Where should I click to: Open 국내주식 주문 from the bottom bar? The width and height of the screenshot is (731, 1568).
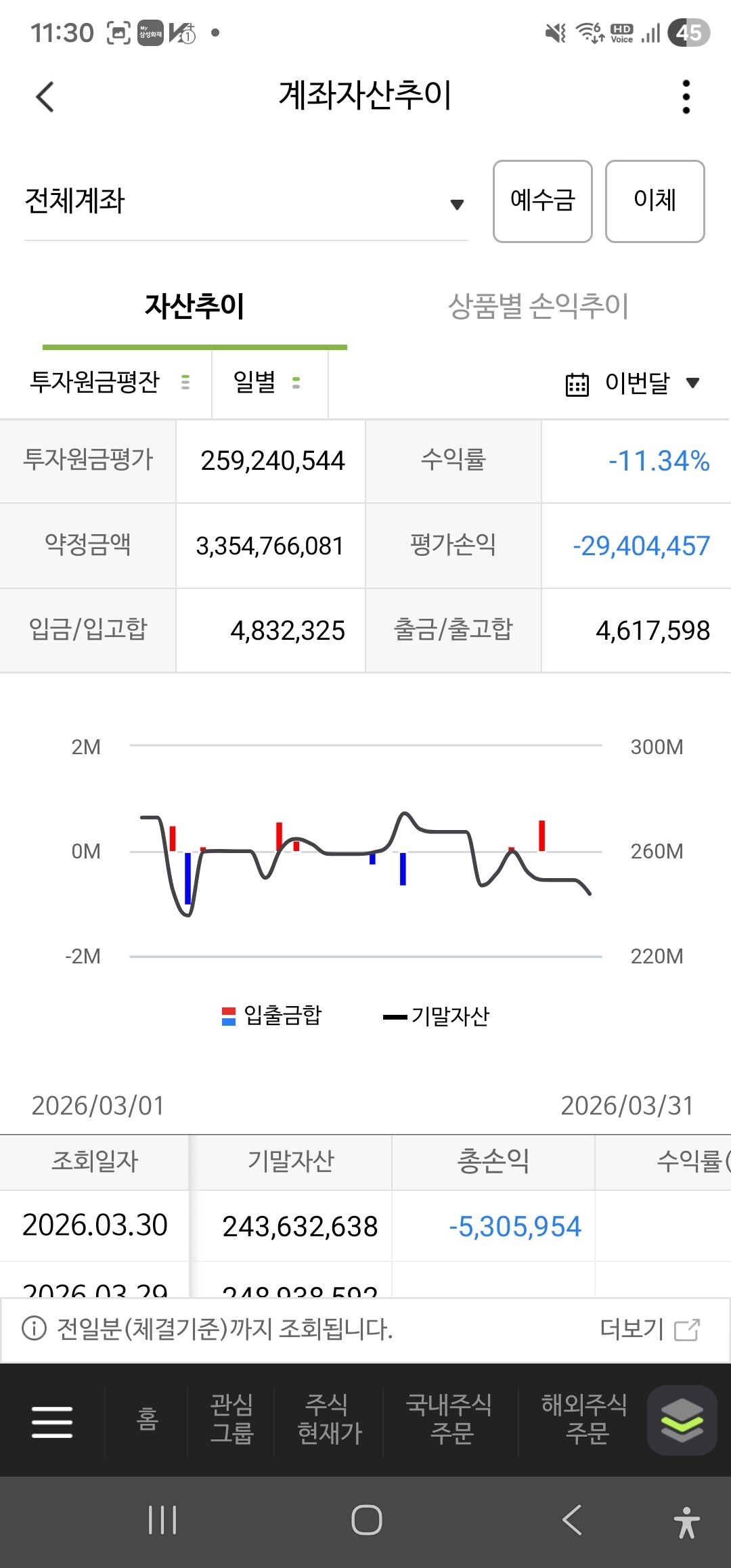pos(449,1419)
